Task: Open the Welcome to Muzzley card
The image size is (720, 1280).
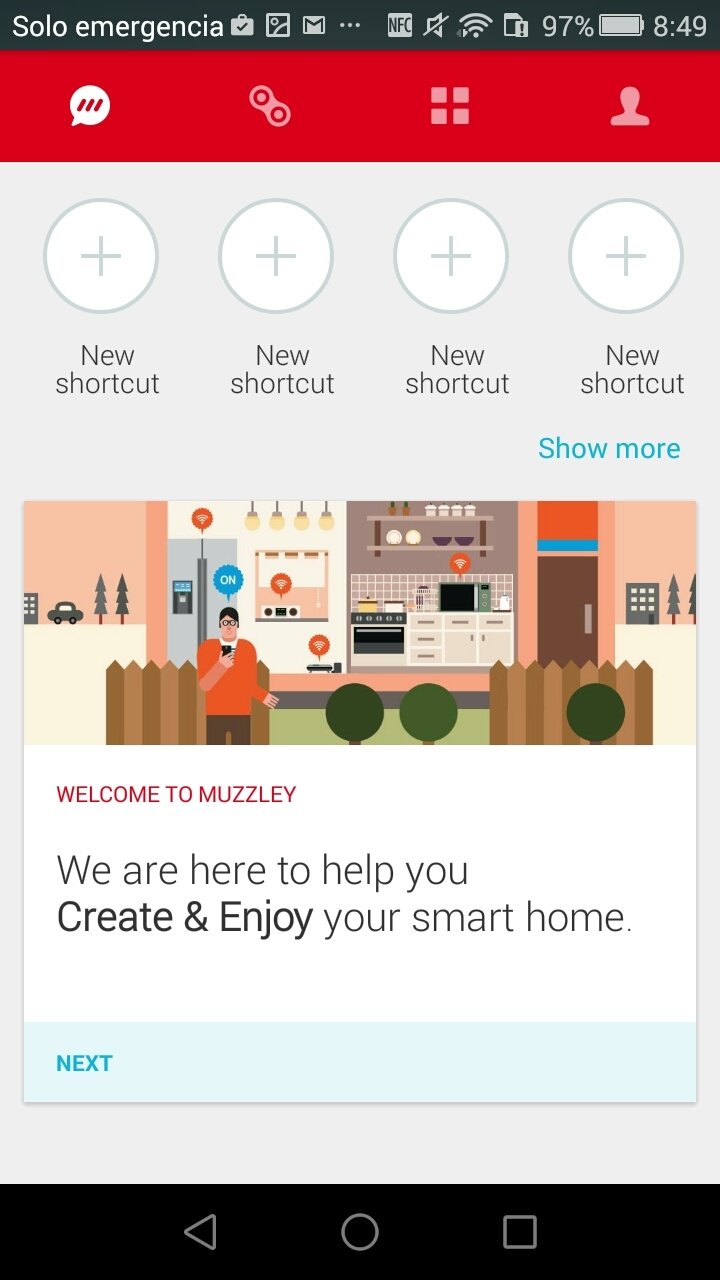Action: point(360,802)
